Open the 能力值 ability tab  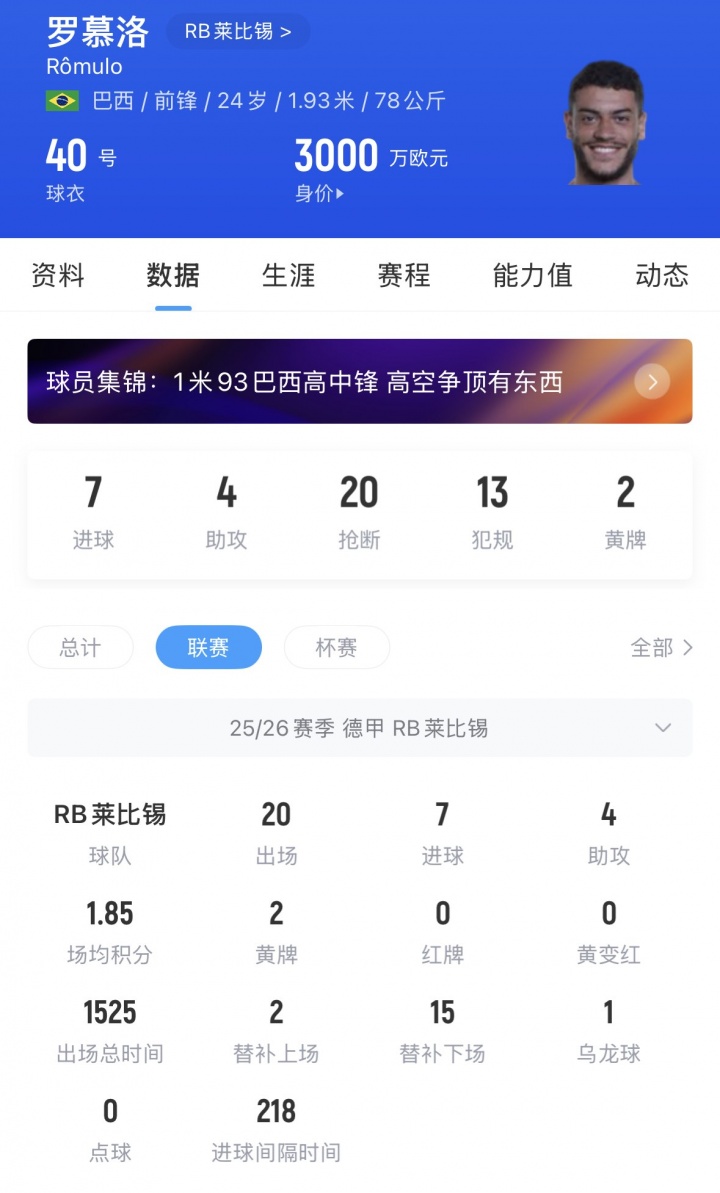pos(531,276)
